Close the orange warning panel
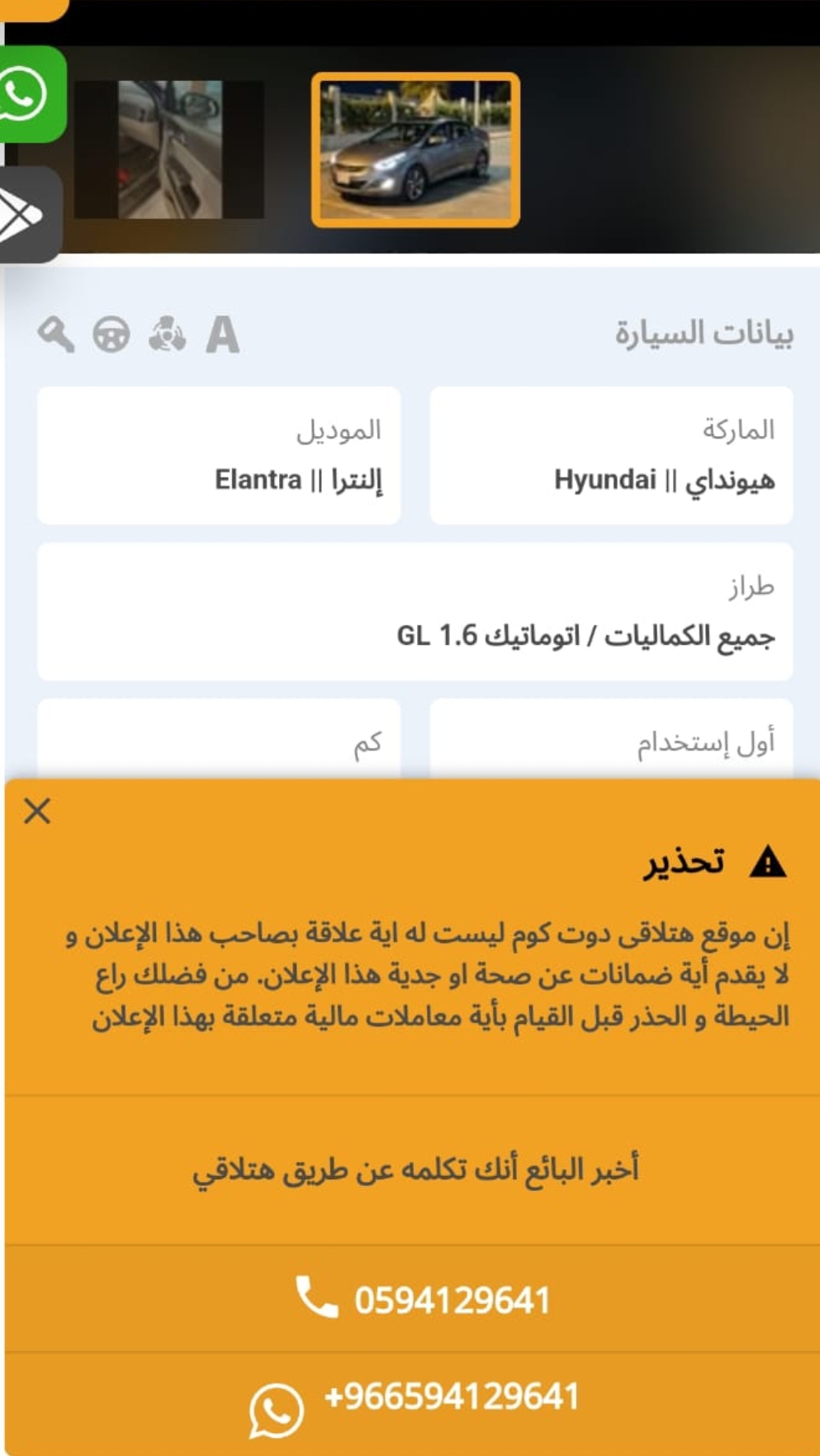This screenshot has width=820, height=1456. [x=37, y=811]
